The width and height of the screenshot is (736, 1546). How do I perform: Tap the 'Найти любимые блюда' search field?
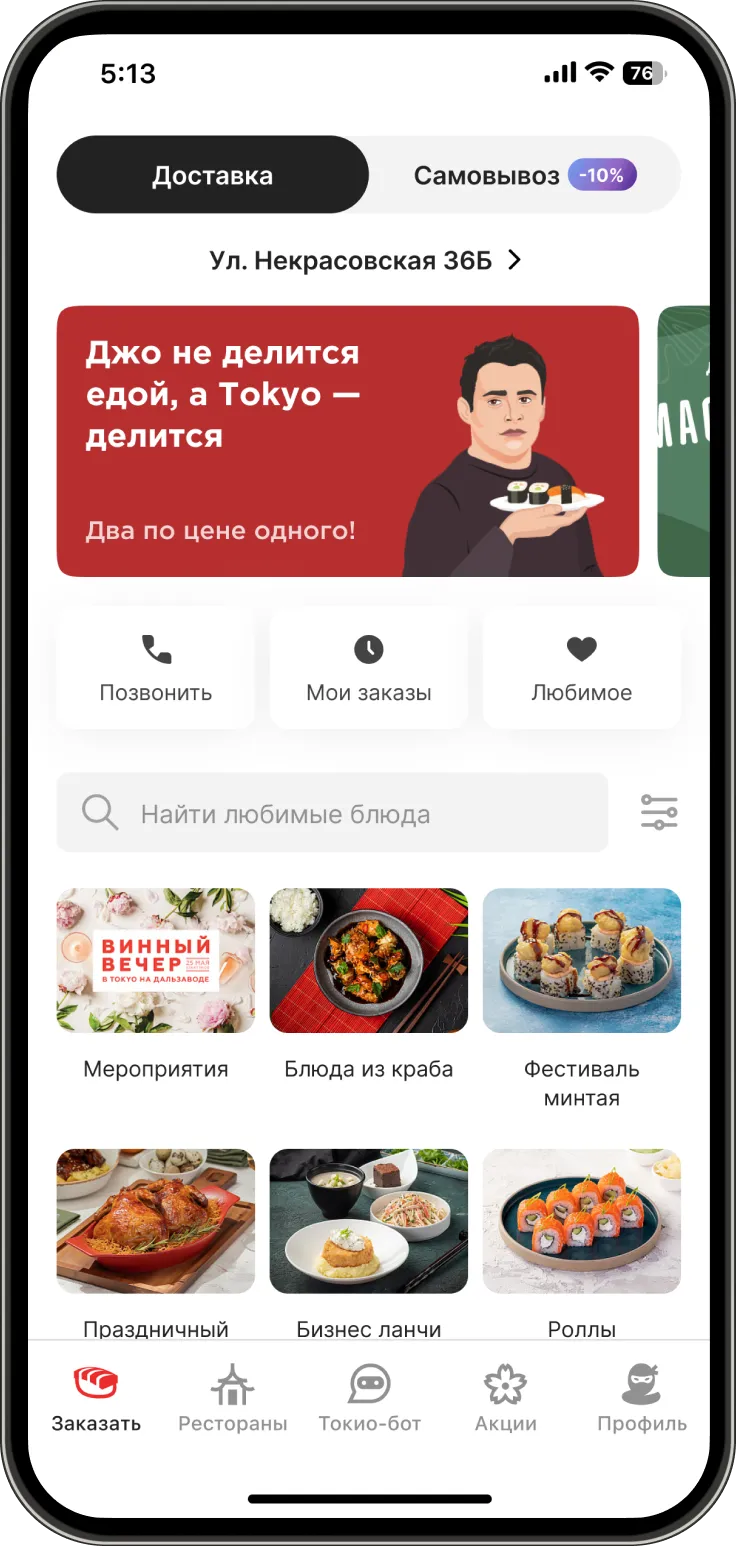332,813
